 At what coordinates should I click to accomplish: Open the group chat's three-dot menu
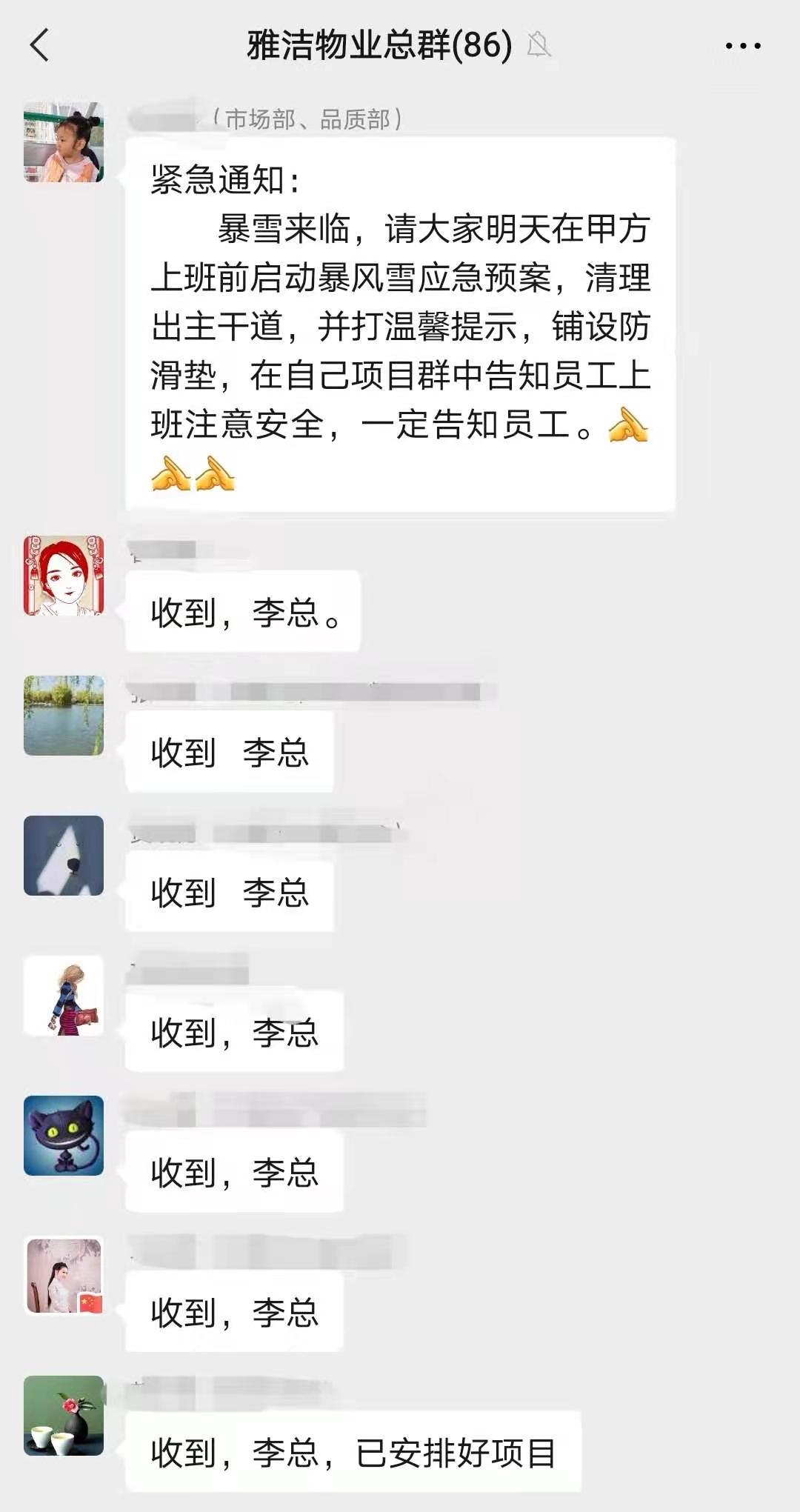tap(742, 46)
